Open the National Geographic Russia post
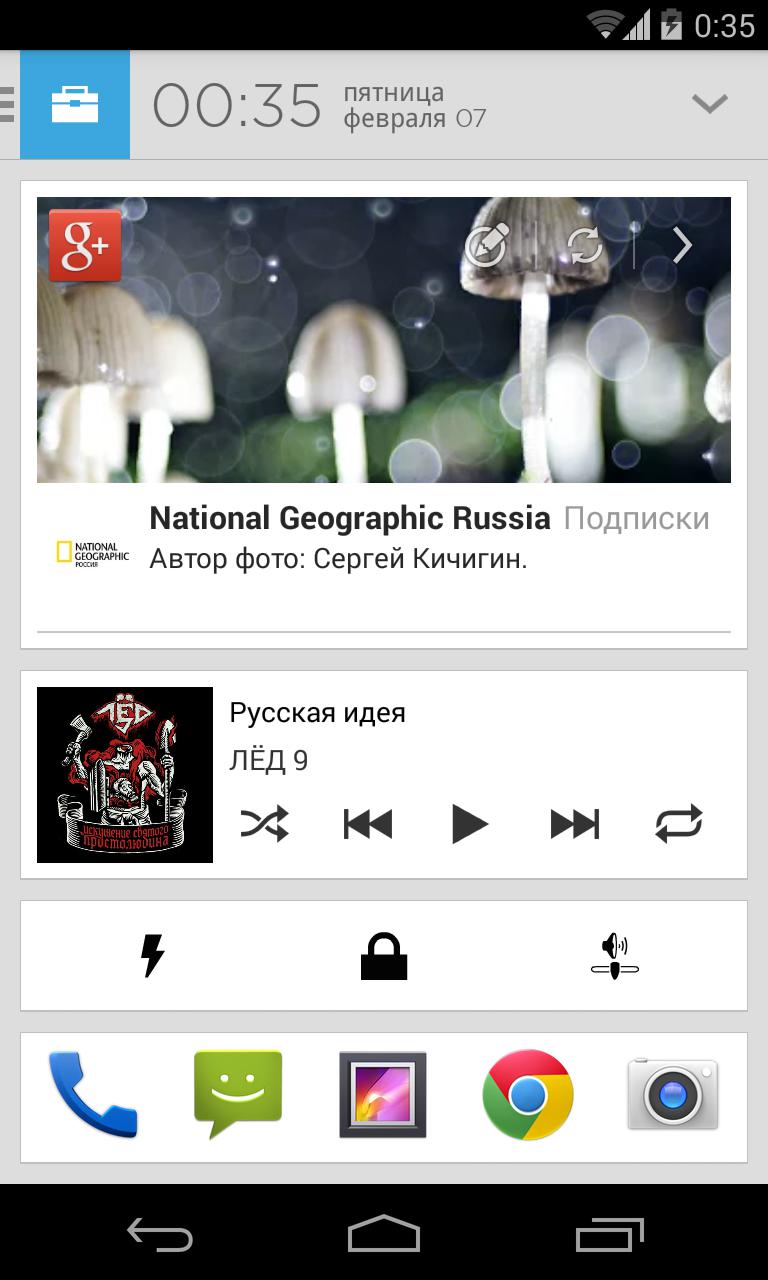This screenshot has height=1280, width=768. tap(348, 519)
